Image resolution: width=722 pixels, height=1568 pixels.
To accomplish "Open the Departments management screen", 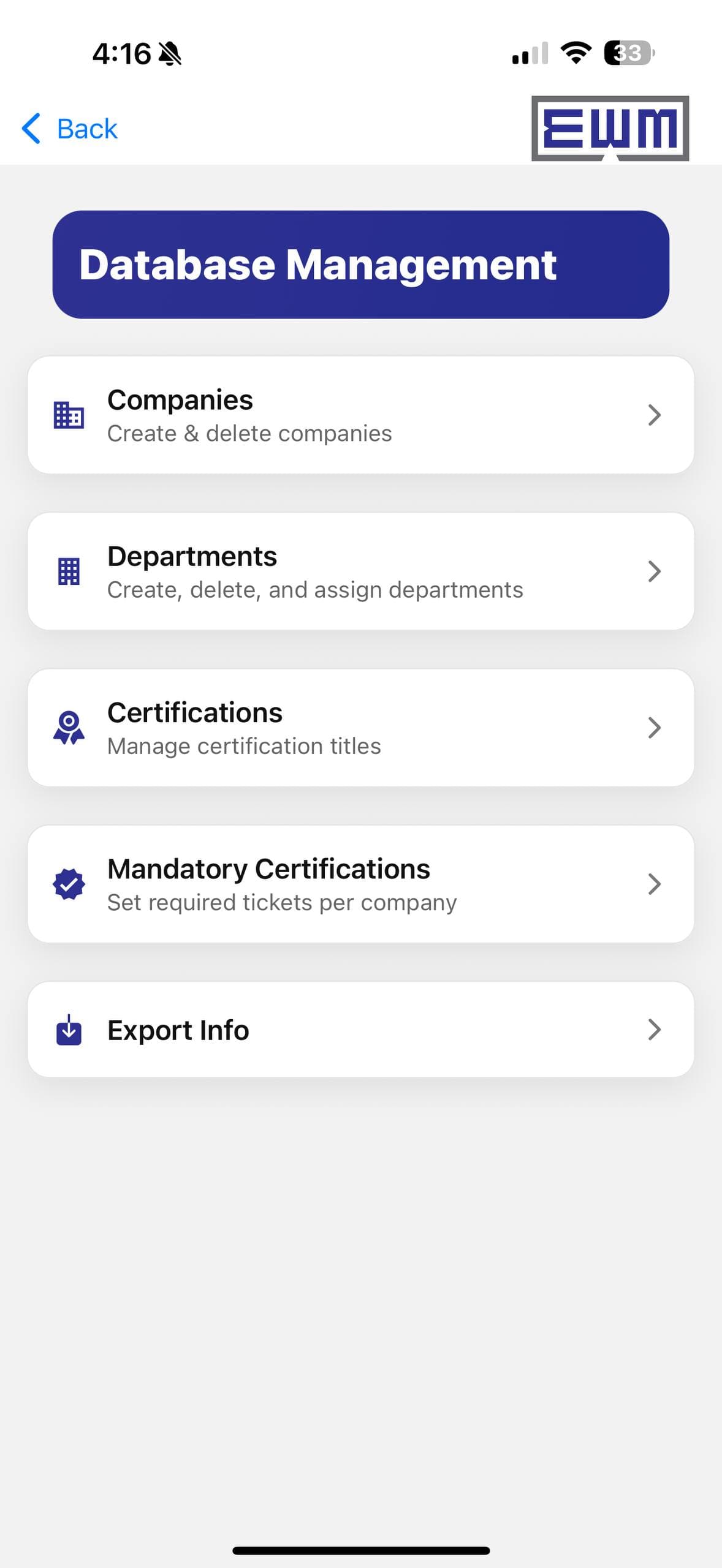I will (361, 571).
